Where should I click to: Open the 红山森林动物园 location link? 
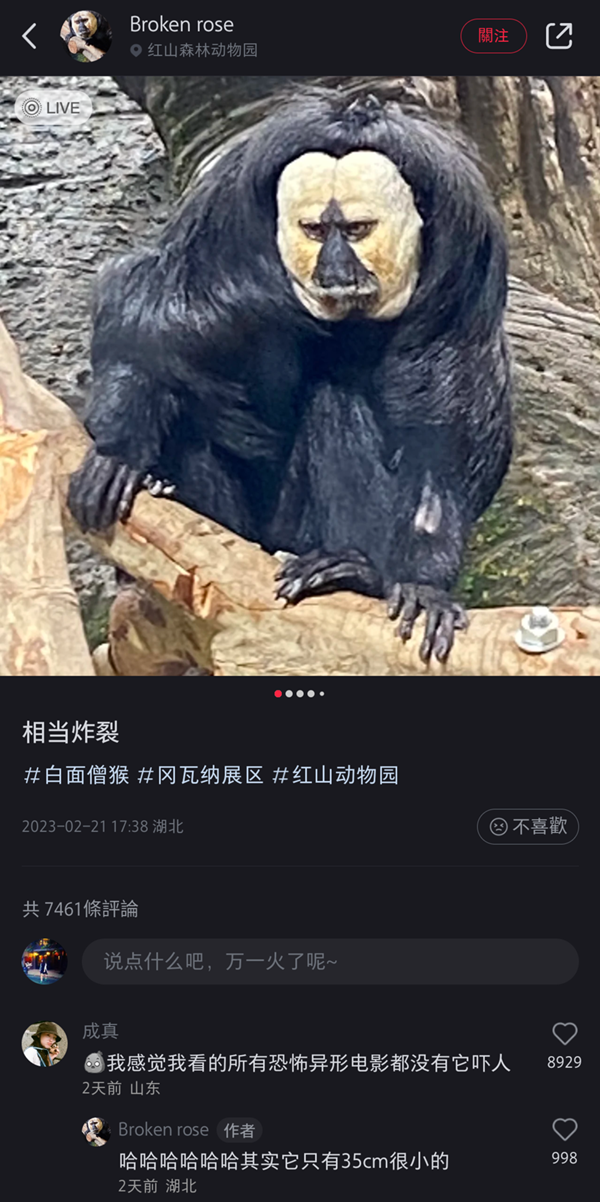(x=201, y=50)
